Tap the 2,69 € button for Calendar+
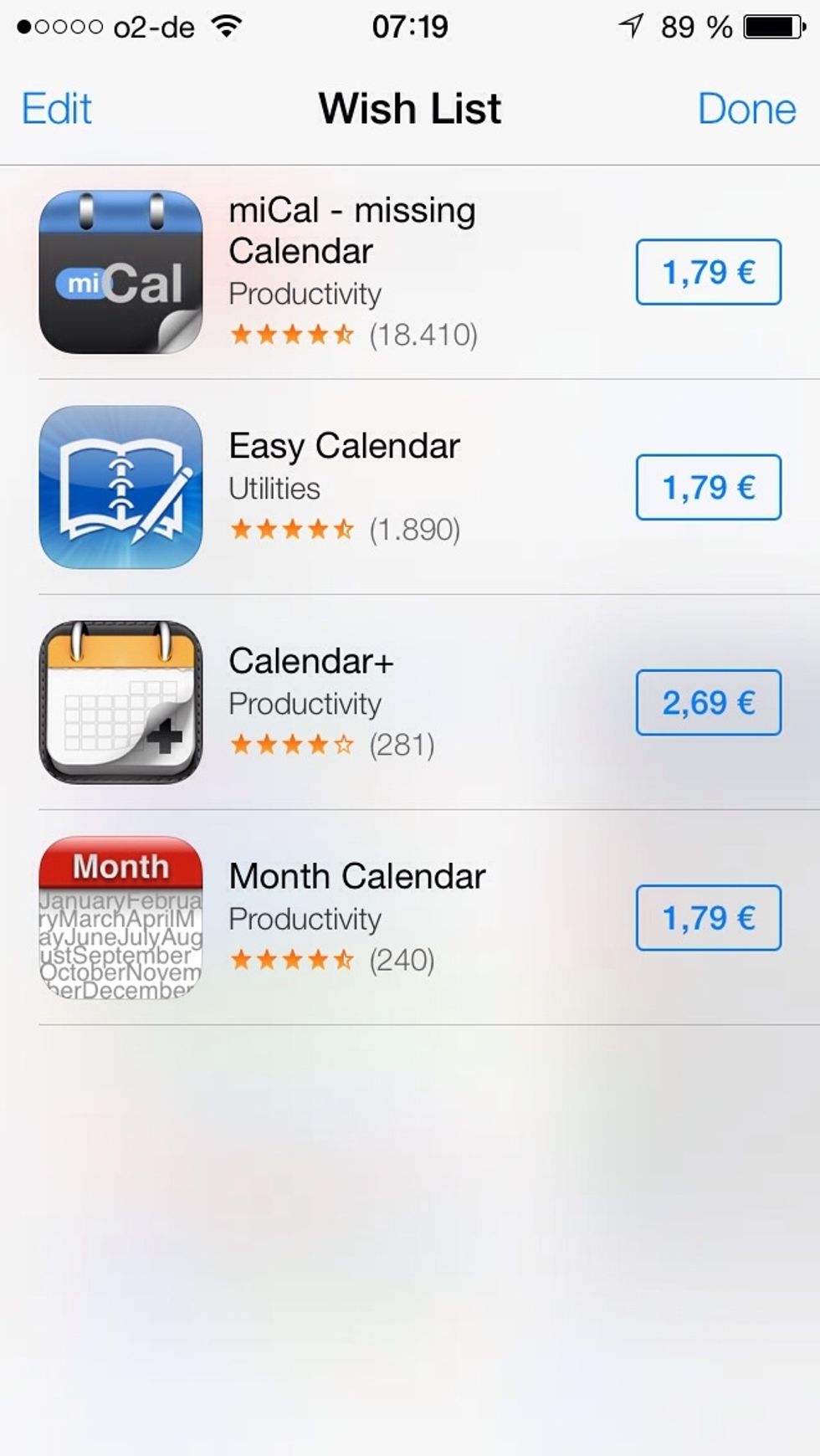Screen dimensions: 820x1456 click(x=708, y=702)
